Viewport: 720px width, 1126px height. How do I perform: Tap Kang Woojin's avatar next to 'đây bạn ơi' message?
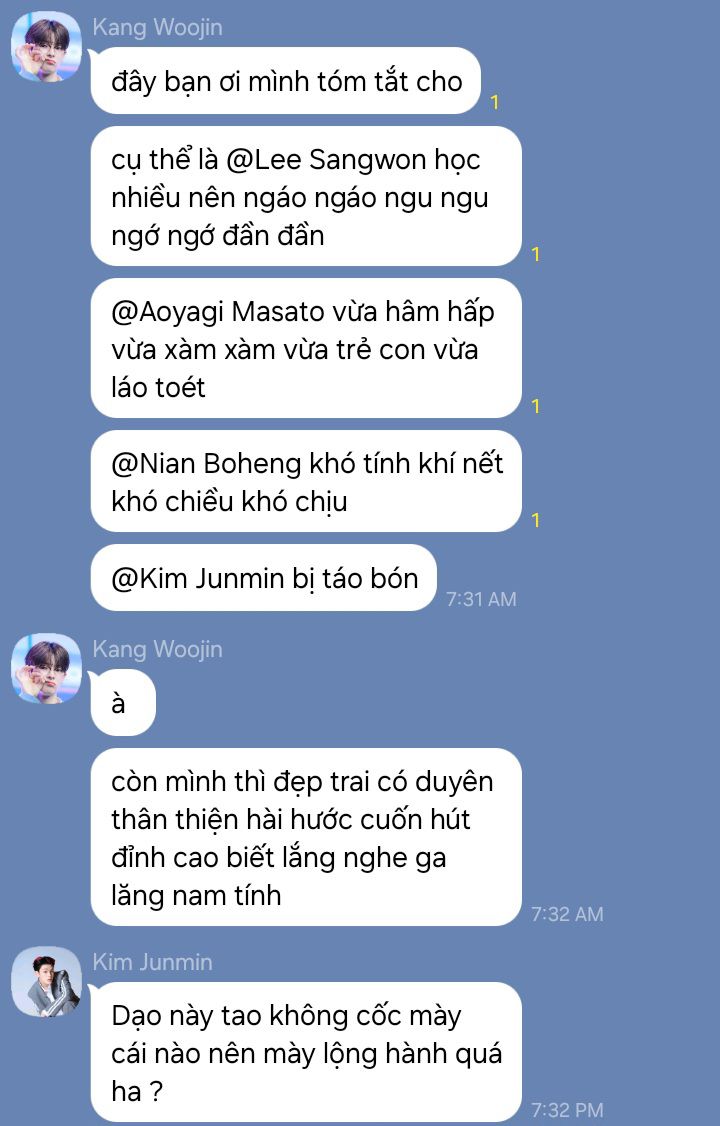[46, 46]
